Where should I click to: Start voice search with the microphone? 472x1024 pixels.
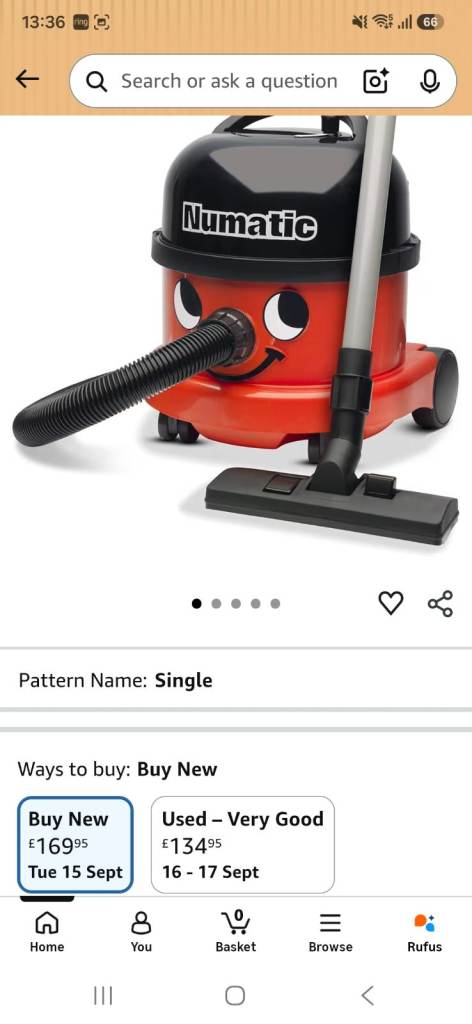(x=429, y=82)
